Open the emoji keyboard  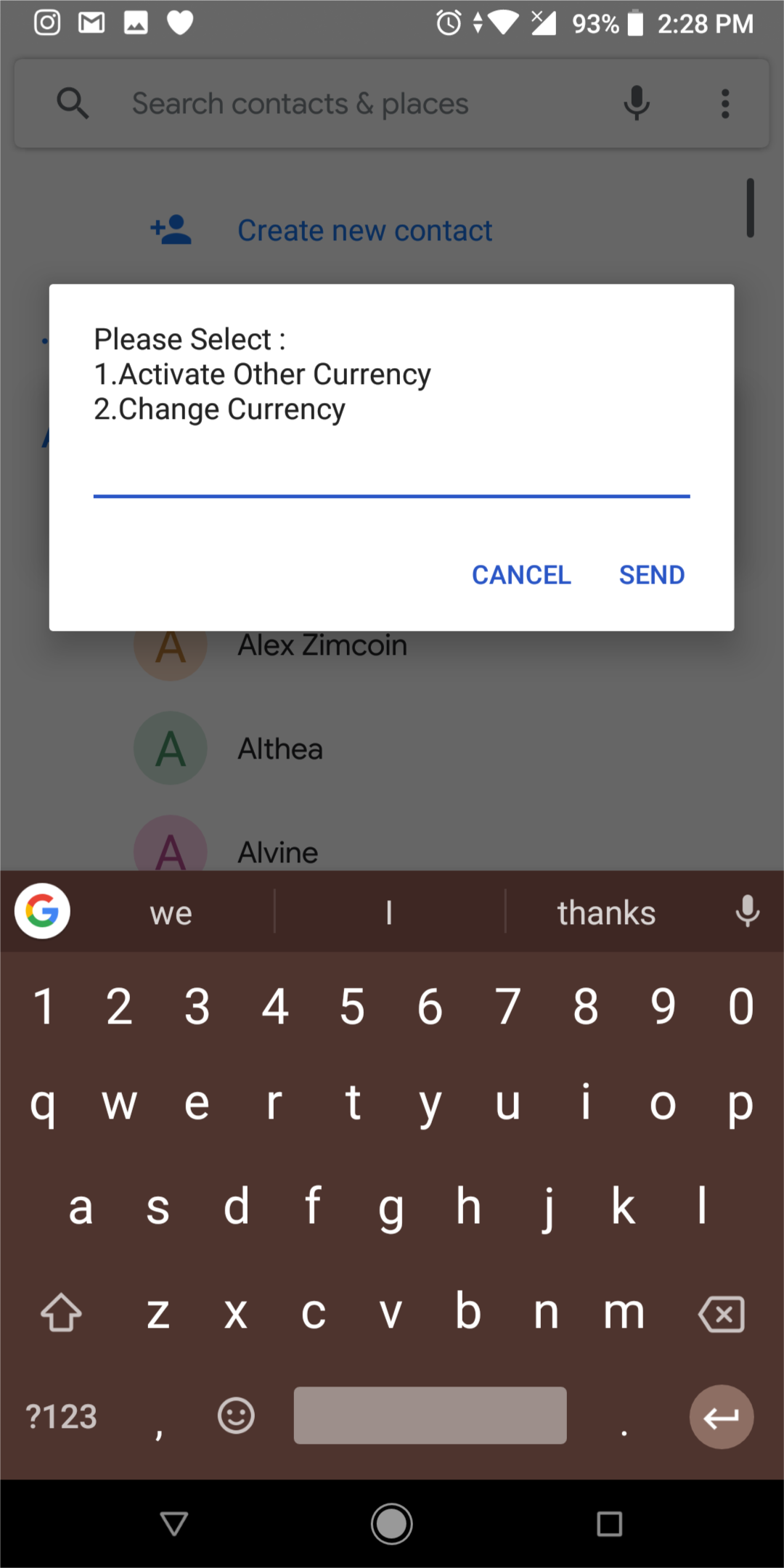pyautogui.click(x=236, y=1416)
